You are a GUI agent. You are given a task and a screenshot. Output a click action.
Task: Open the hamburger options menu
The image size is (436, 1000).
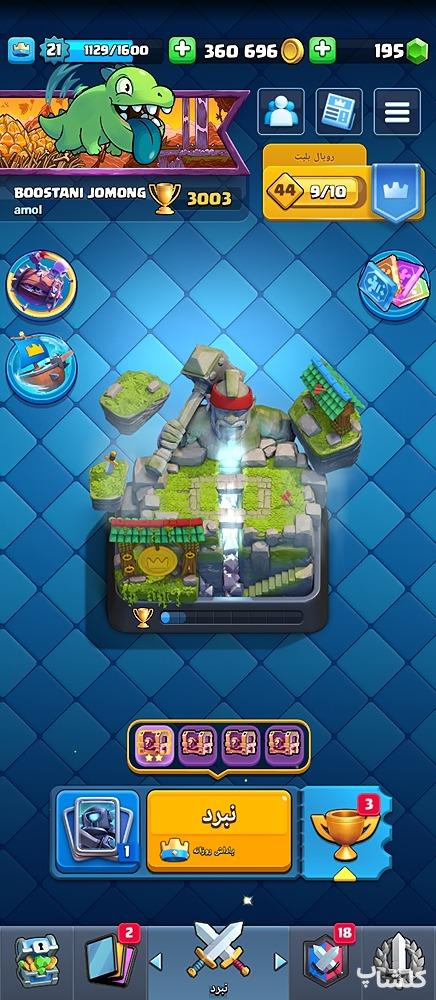397,112
